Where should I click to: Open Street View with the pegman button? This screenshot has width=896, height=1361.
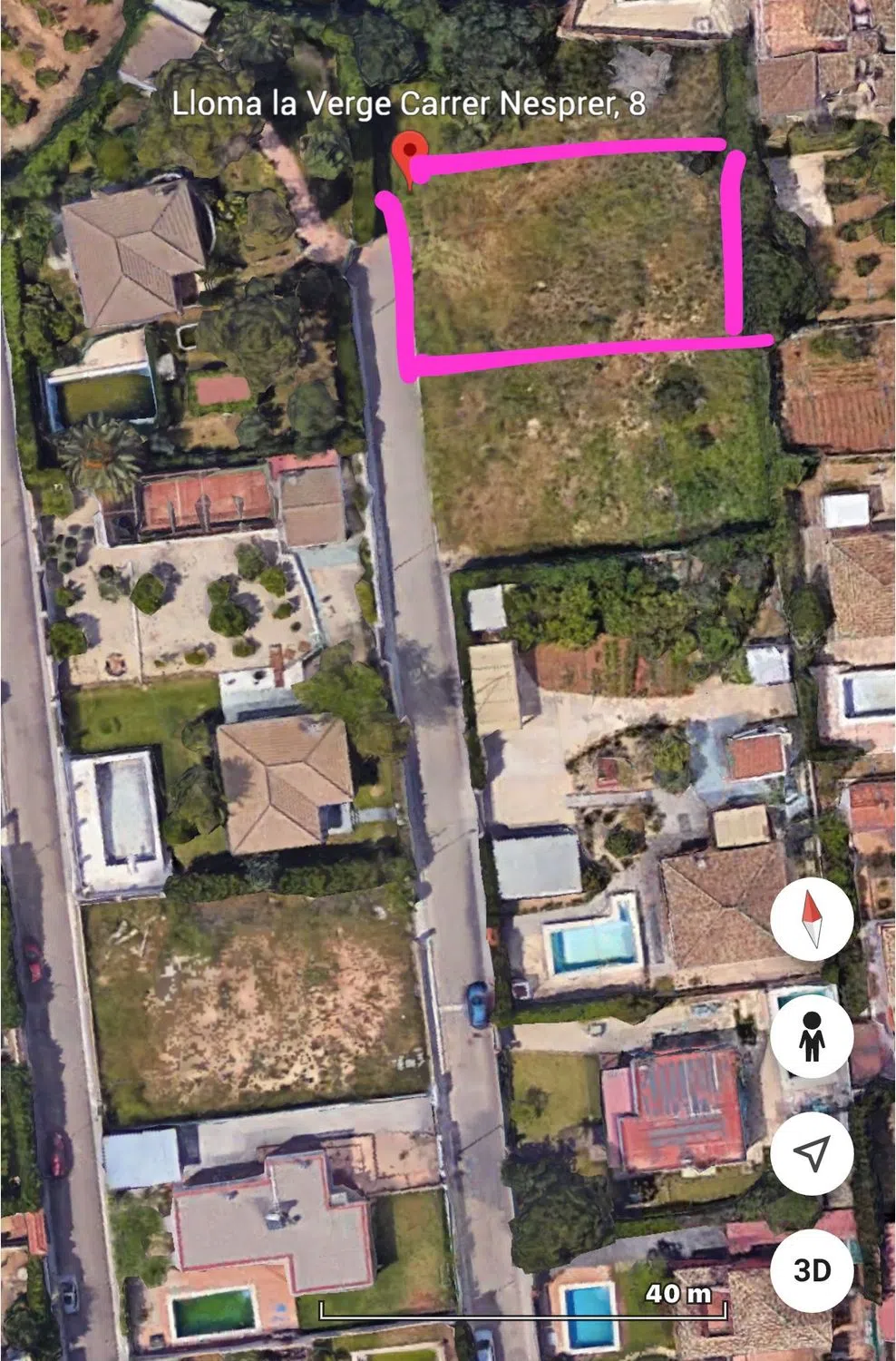pos(812,1036)
